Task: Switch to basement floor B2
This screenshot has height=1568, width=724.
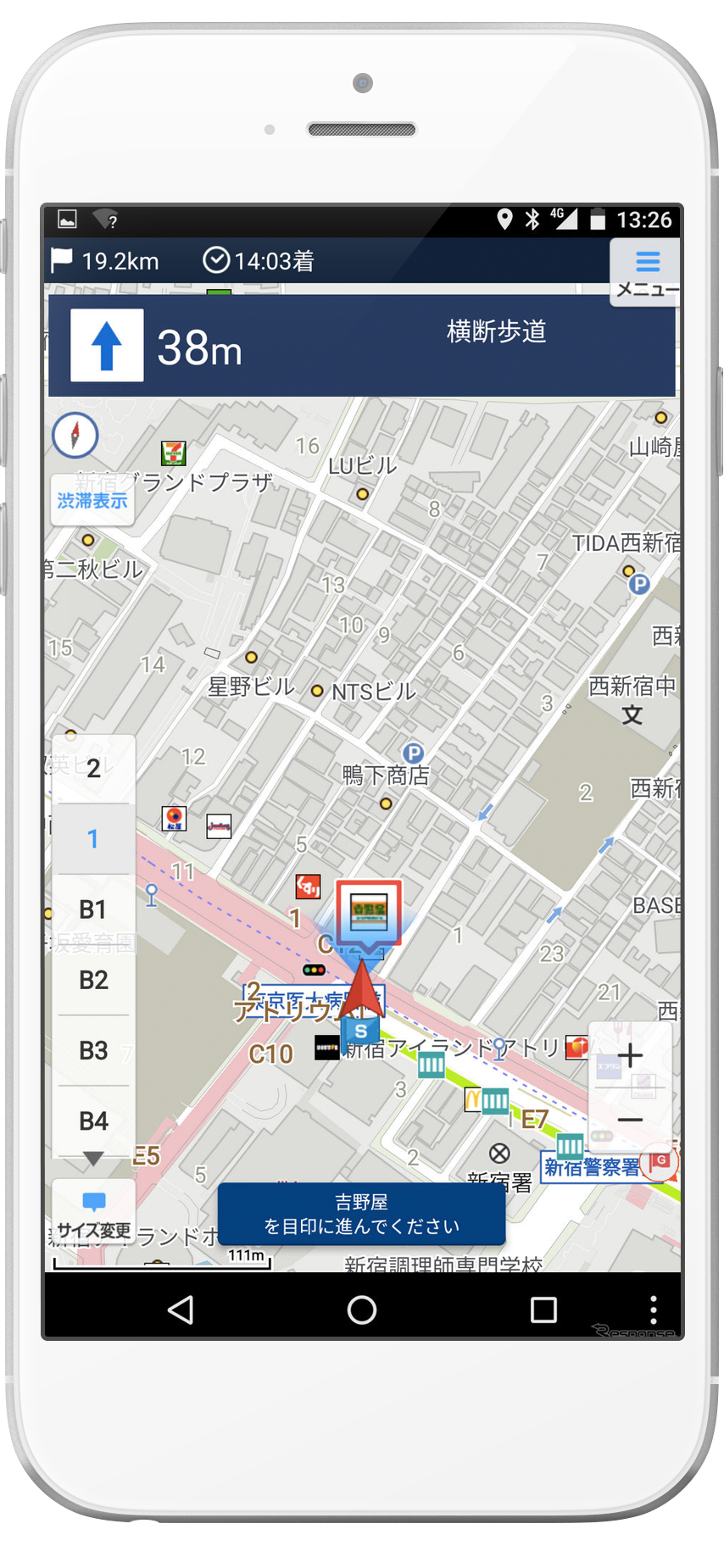Action: click(93, 981)
